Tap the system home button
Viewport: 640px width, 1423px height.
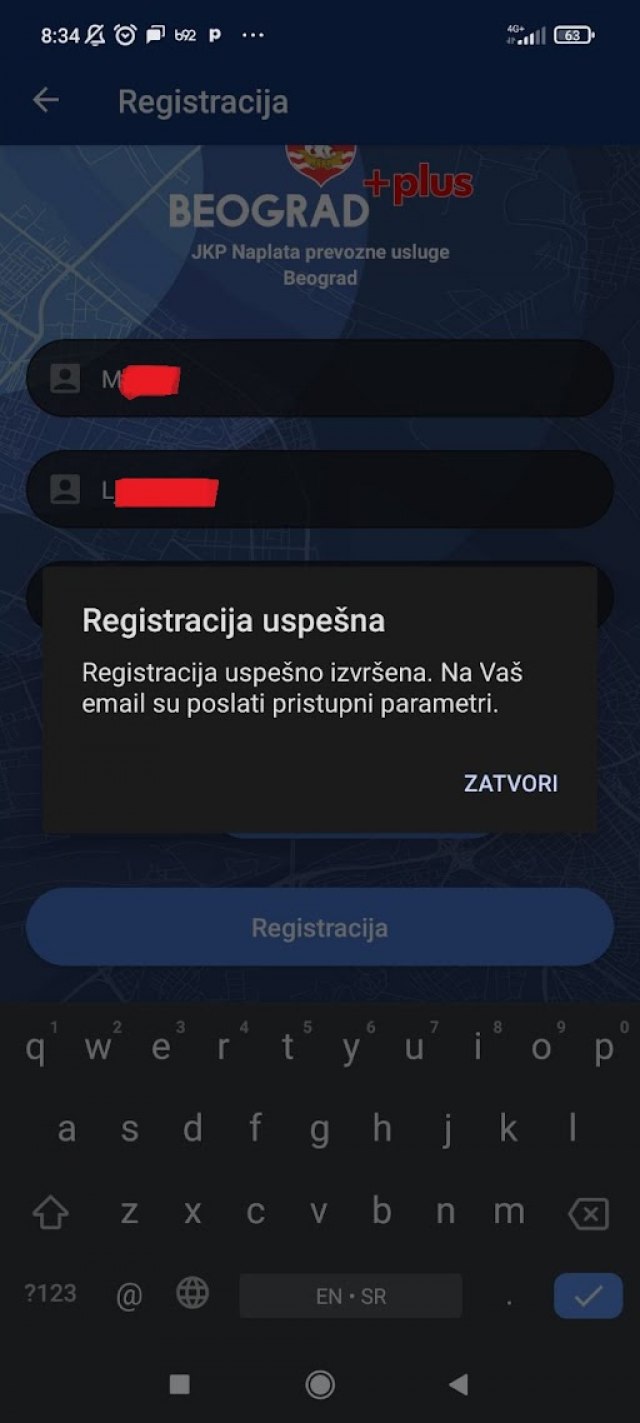(x=320, y=1384)
